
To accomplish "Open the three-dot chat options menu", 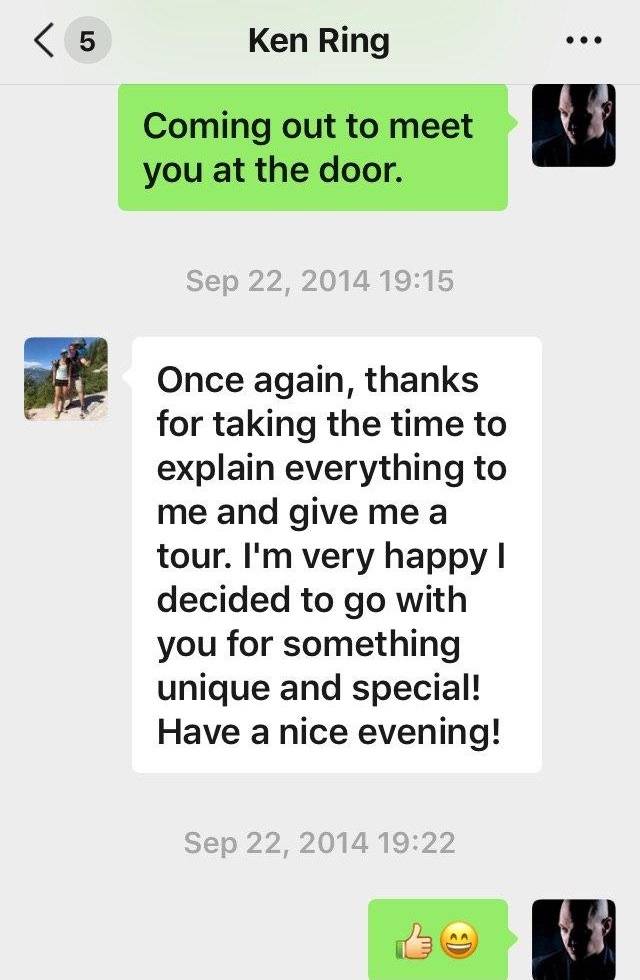I will click(x=583, y=42).
